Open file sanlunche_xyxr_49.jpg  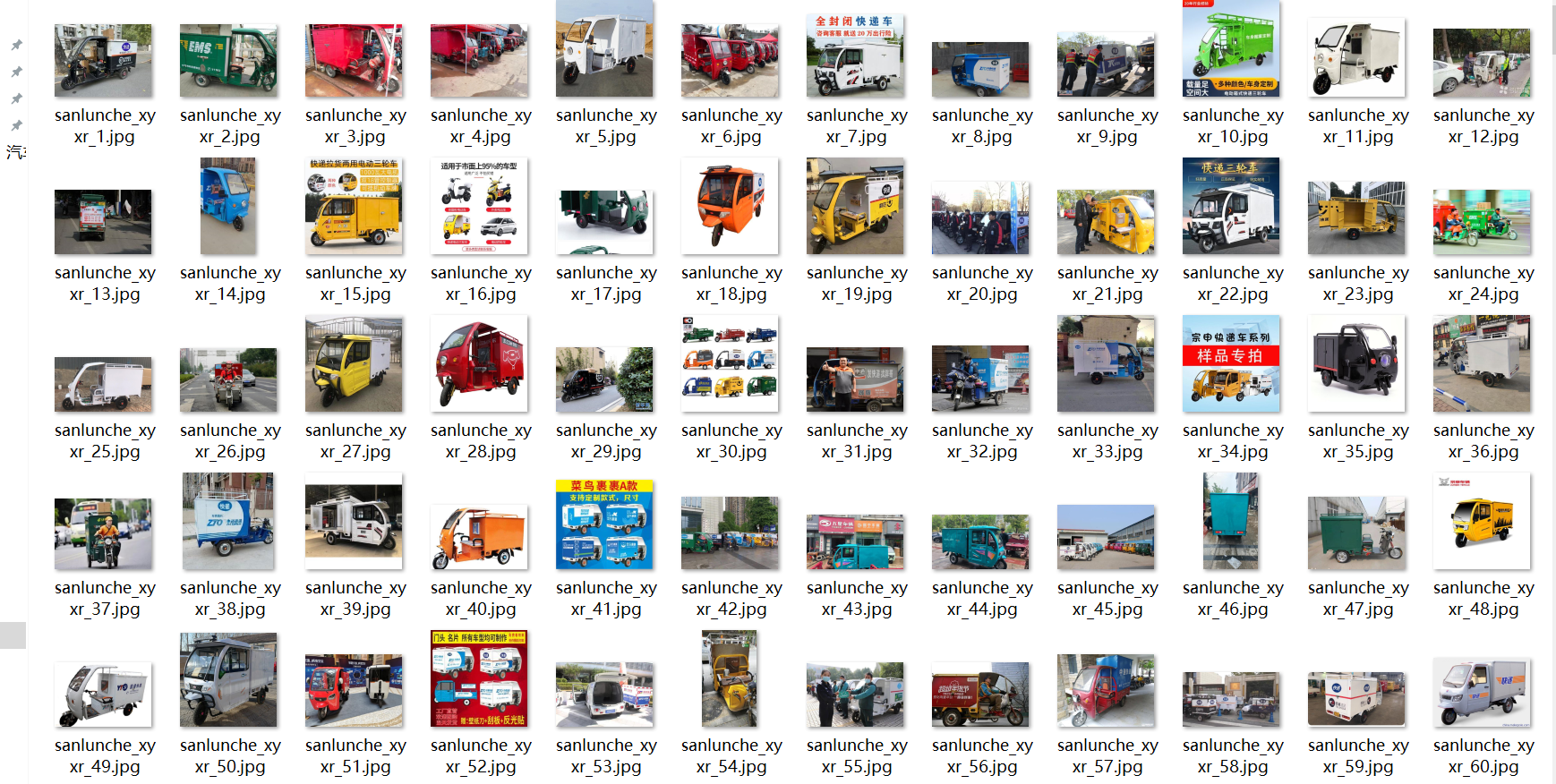103,694
